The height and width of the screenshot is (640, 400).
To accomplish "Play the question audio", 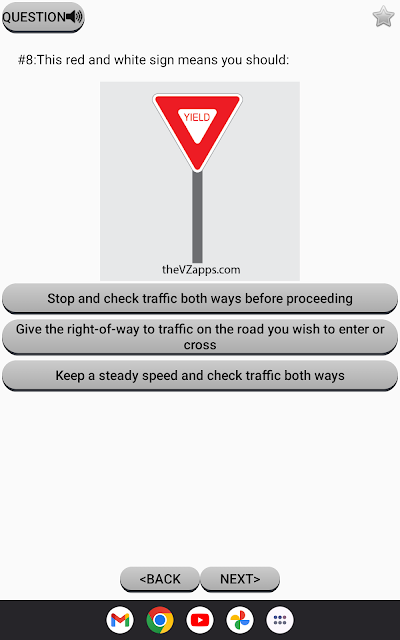I will [x=43, y=17].
